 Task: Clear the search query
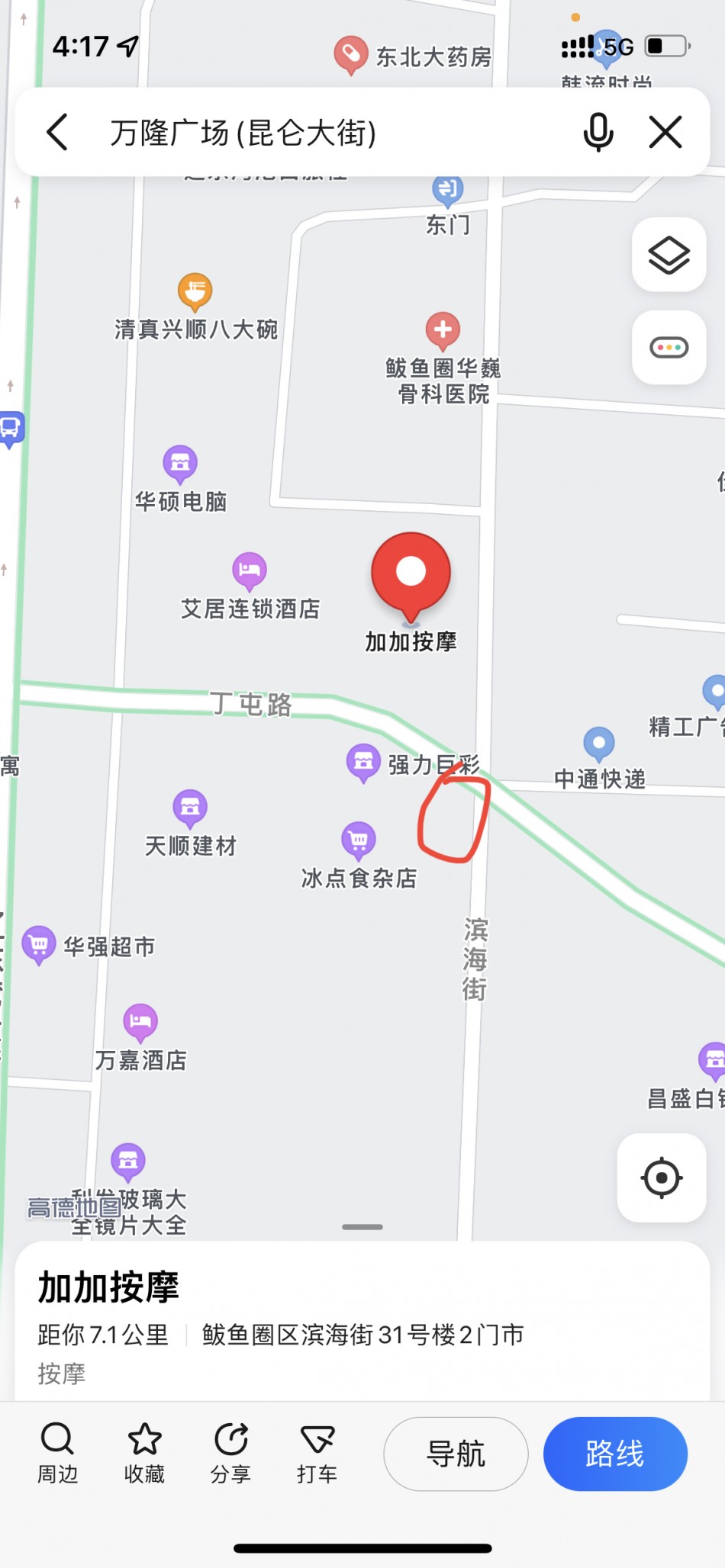click(665, 133)
